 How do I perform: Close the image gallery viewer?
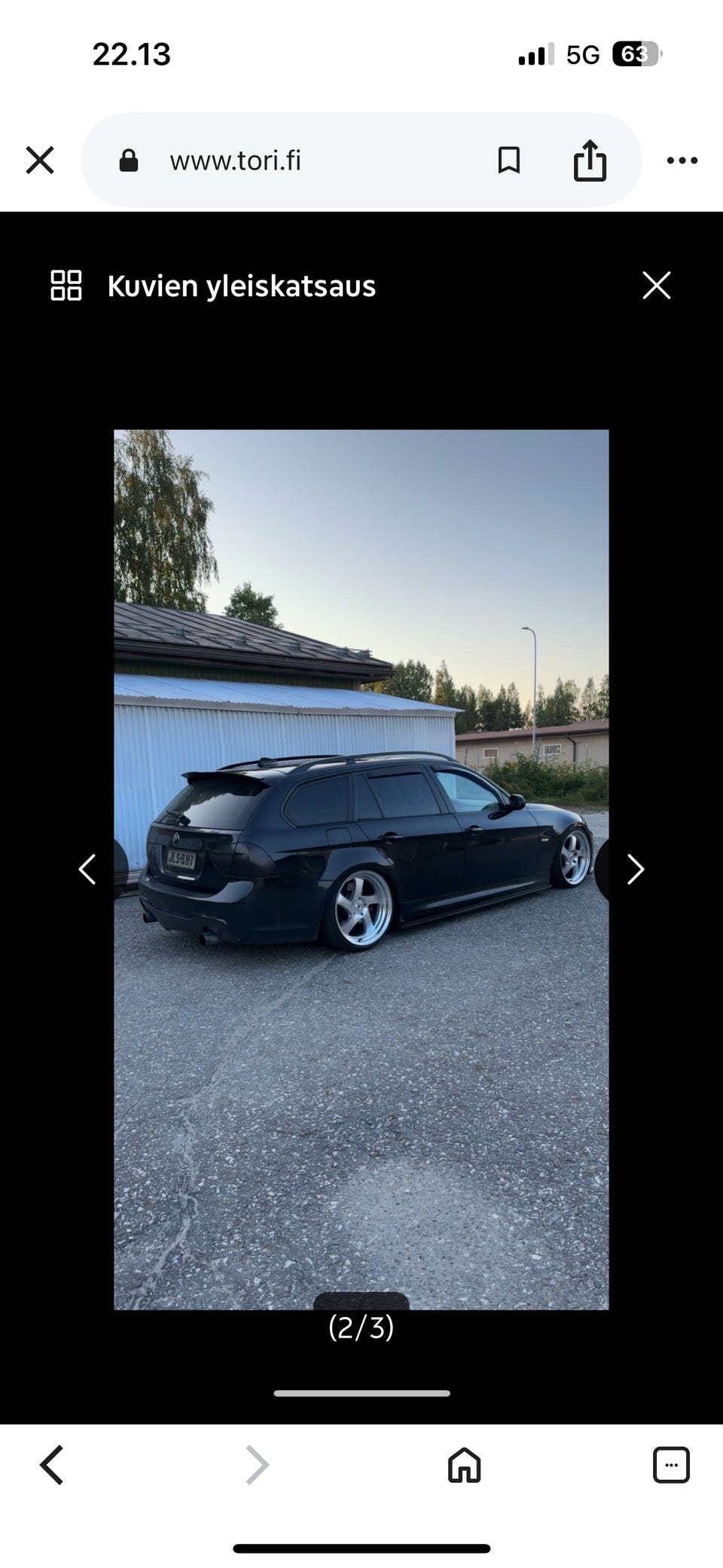coord(657,286)
